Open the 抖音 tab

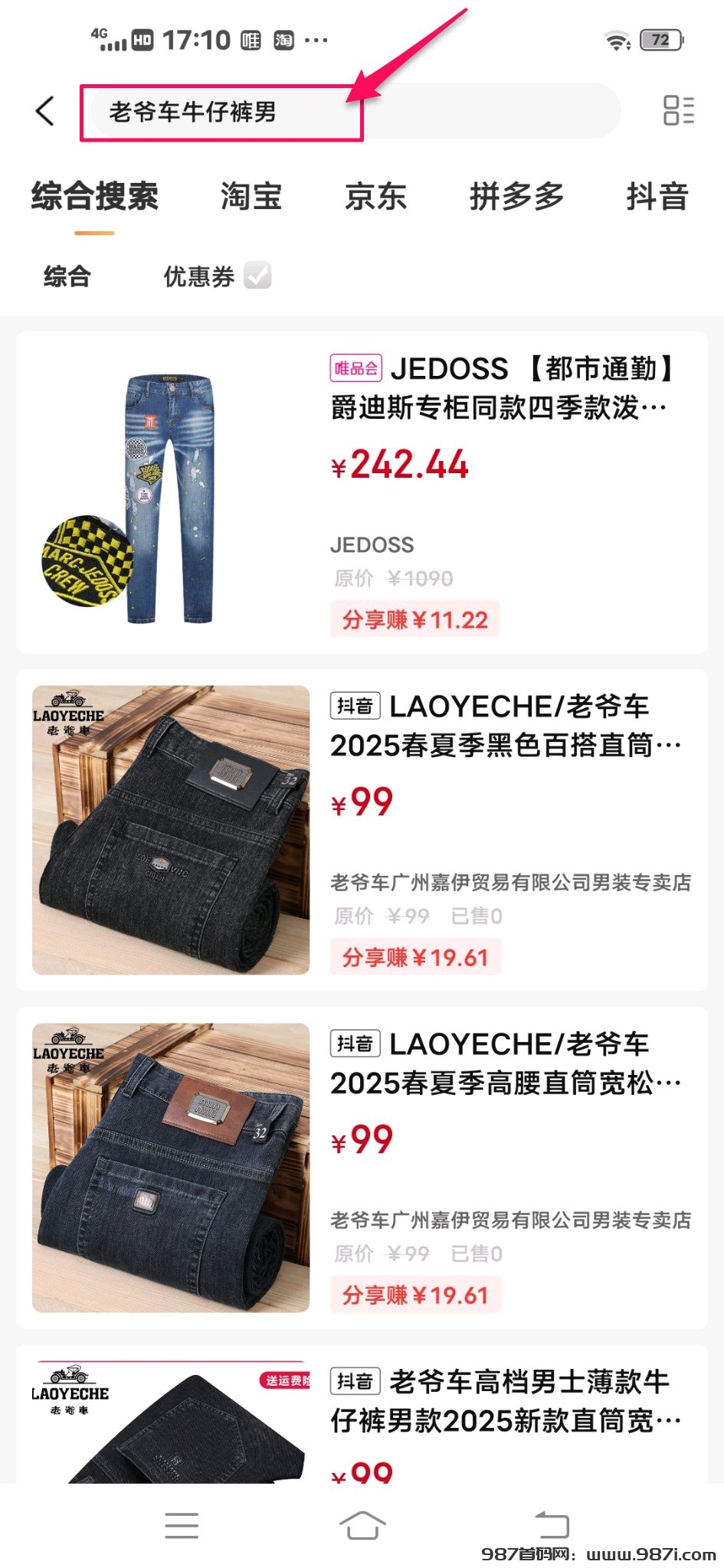657,197
